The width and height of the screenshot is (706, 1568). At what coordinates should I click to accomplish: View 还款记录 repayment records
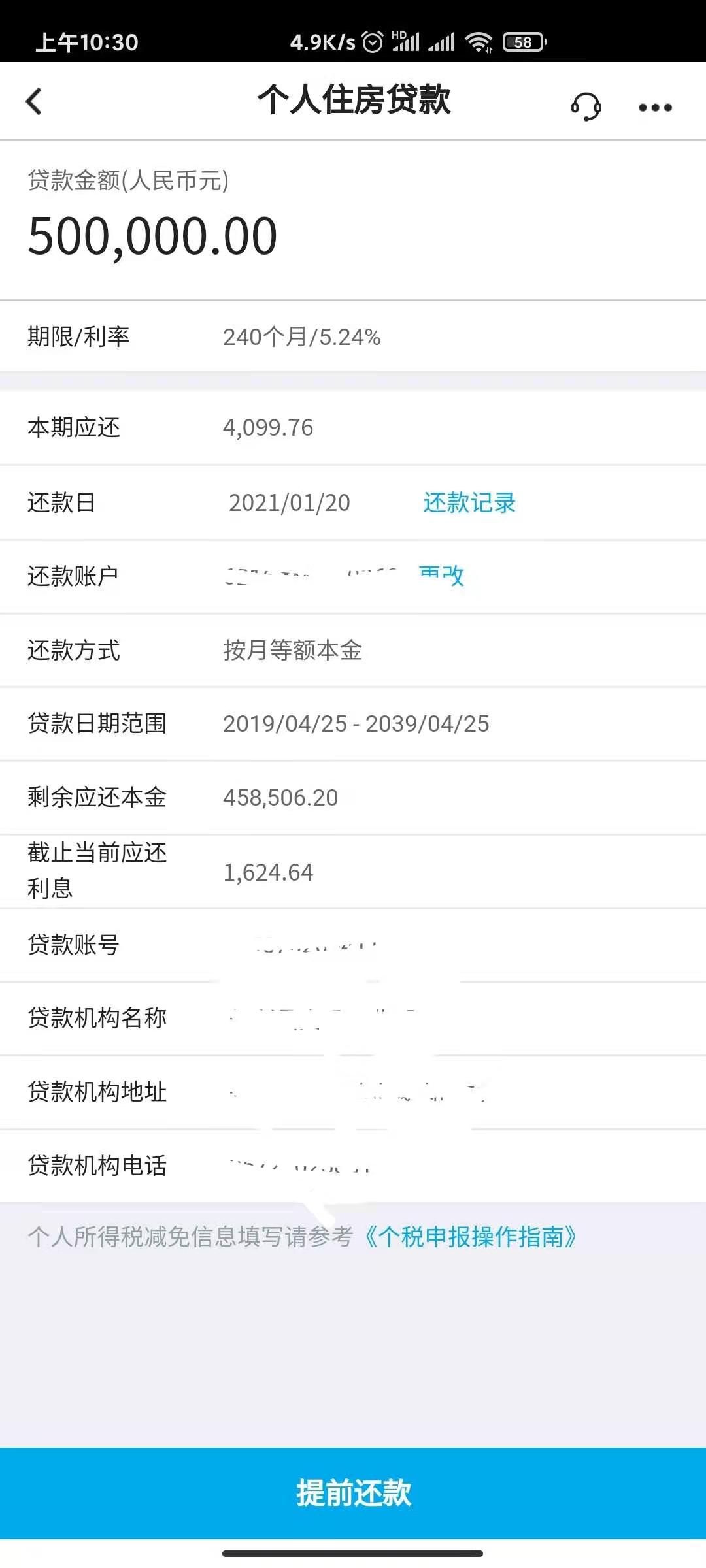469,503
